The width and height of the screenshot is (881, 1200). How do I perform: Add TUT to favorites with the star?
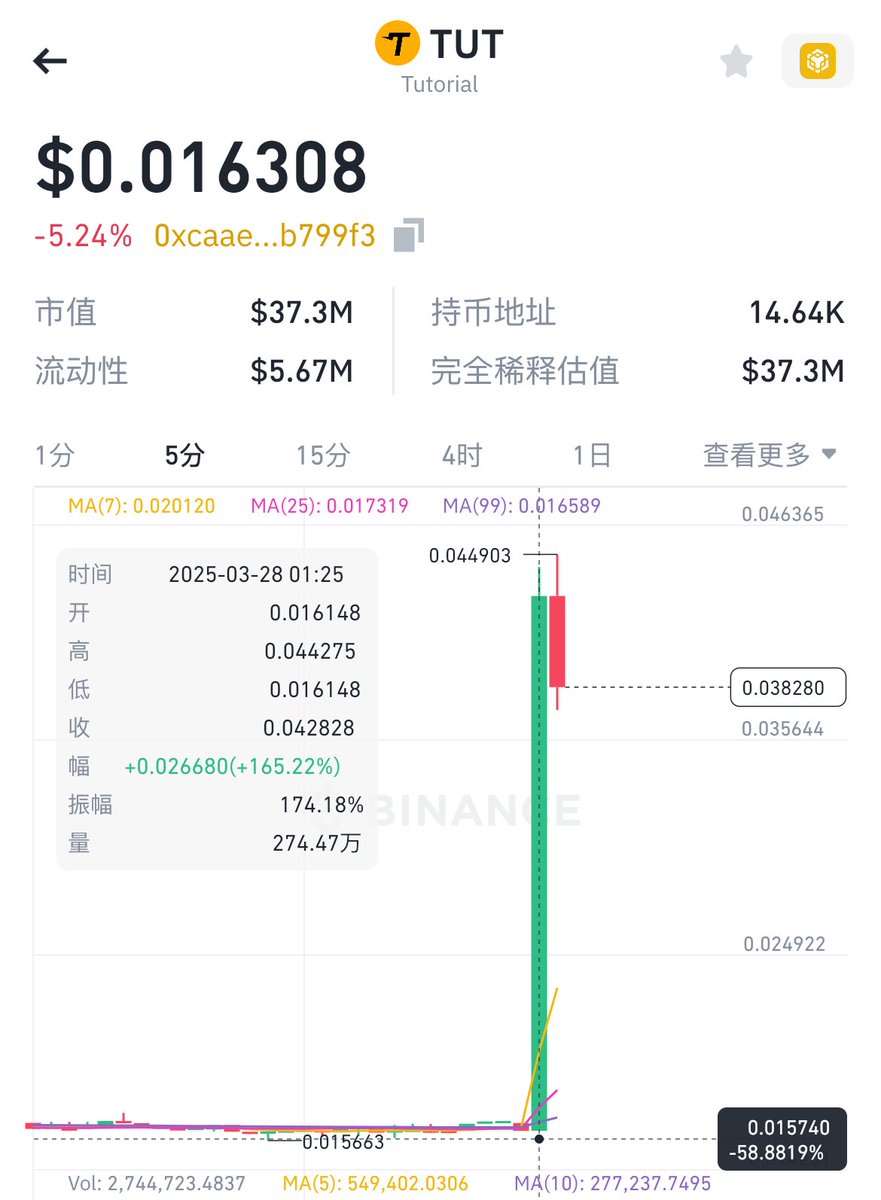(x=736, y=62)
